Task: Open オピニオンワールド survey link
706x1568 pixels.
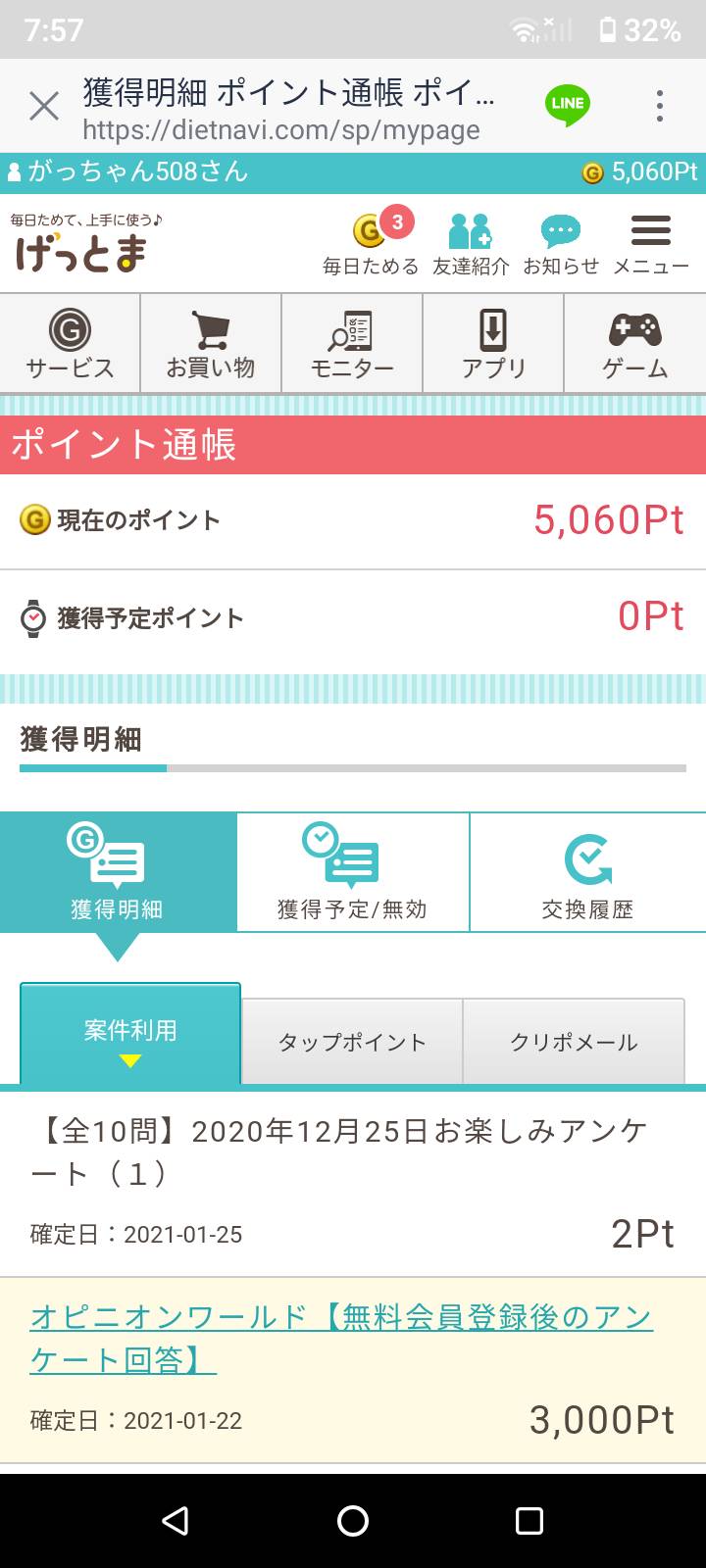Action: tap(341, 1338)
